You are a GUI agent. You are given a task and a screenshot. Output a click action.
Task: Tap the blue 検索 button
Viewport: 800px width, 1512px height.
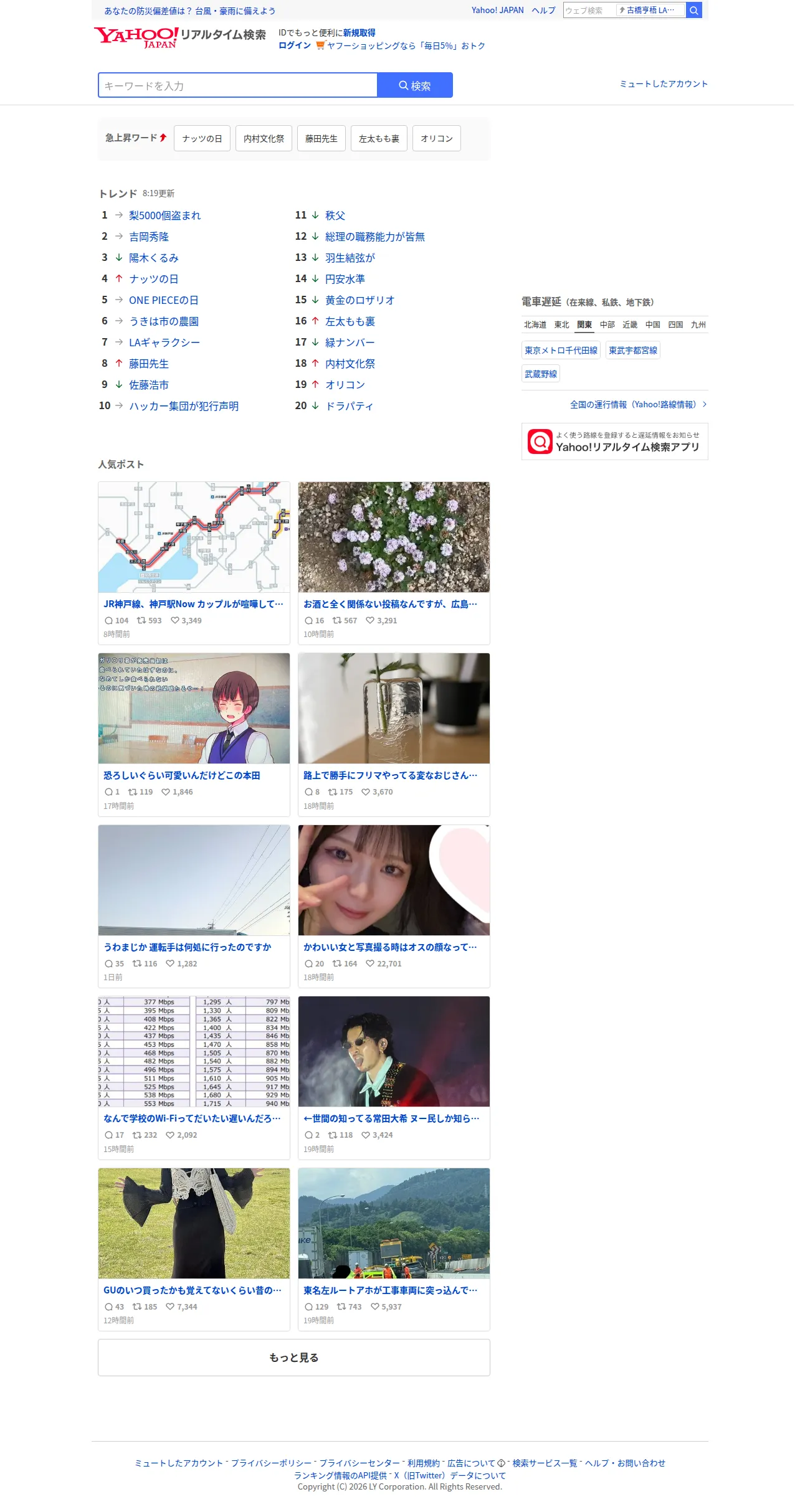415,85
